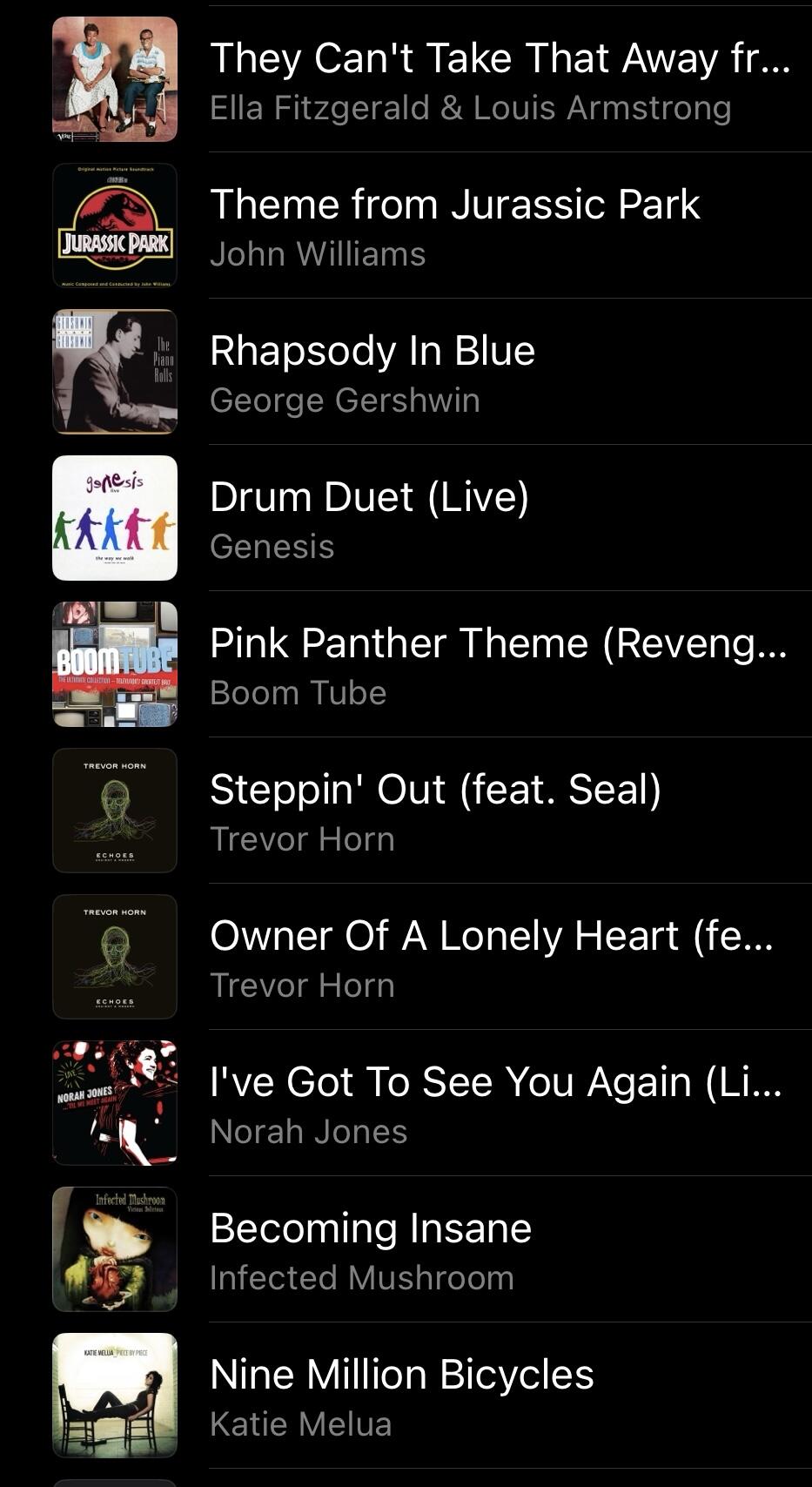Viewport: 812px width, 1487px height.
Task: Play Drum Duet (Live) by Genesis
Action: pyautogui.click(x=406, y=518)
